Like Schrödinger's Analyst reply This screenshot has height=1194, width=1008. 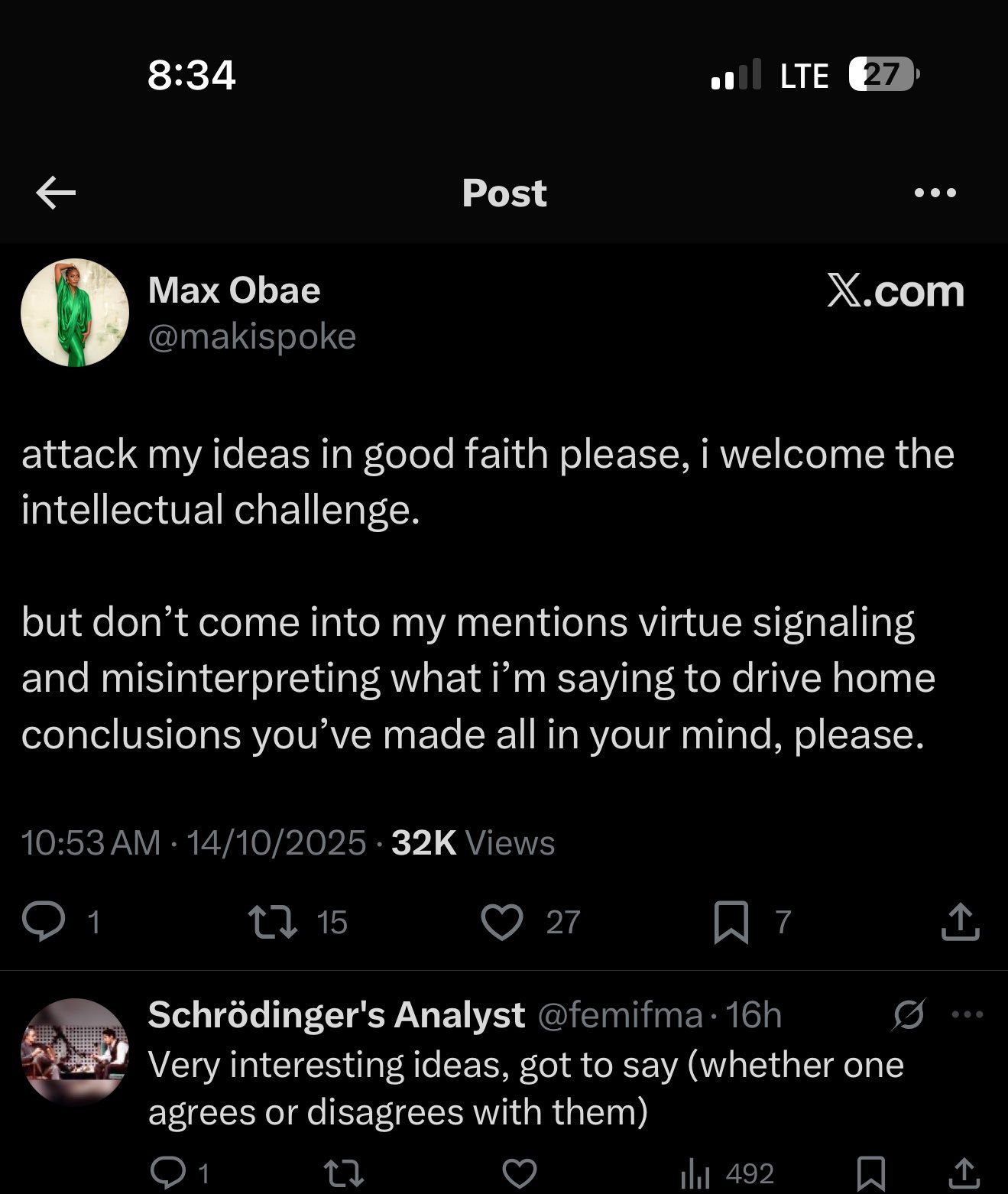(x=520, y=1172)
